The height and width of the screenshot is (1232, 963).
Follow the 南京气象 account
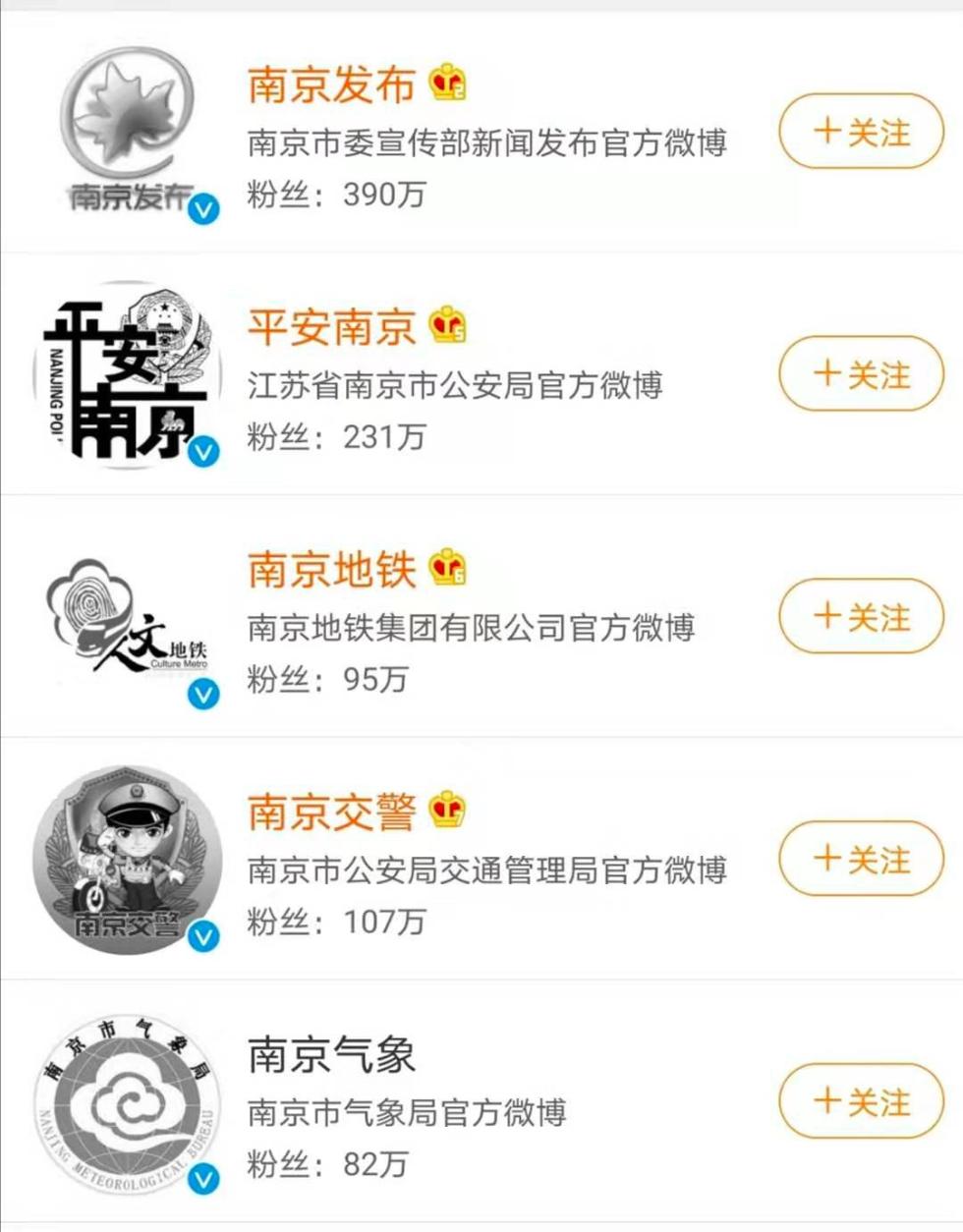click(861, 1101)
